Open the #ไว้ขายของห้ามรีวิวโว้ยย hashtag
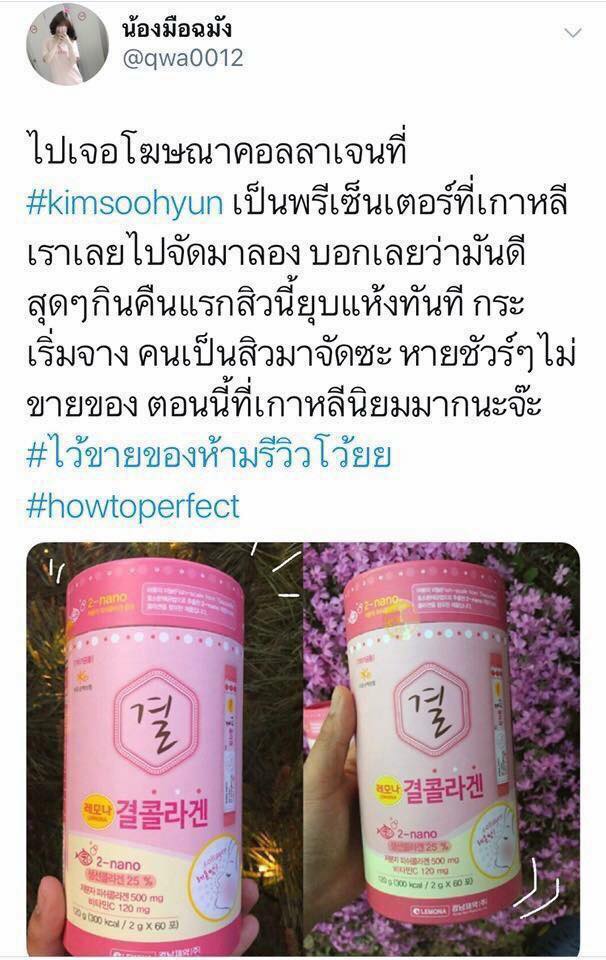 pyautogui.click(x=207, y=454)
